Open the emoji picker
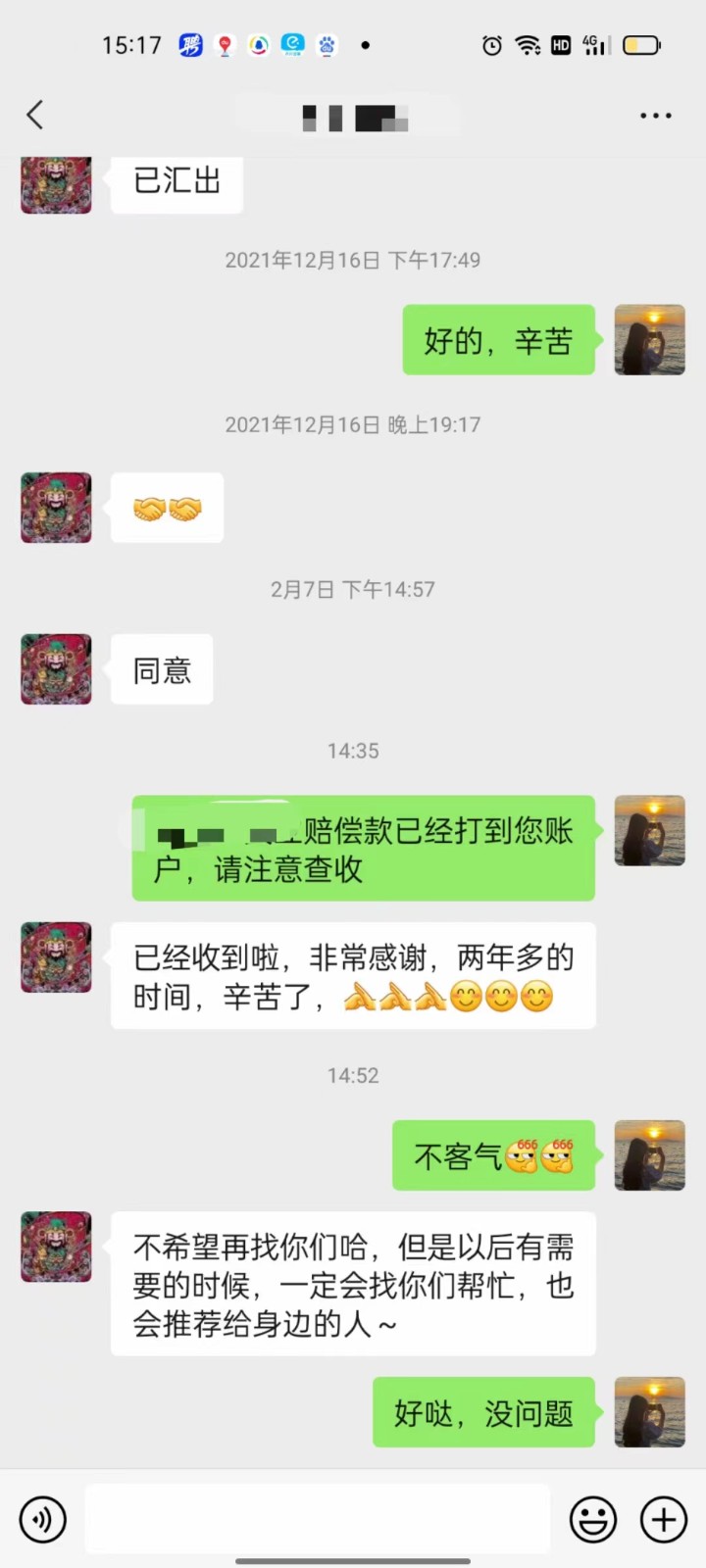 tap(593, 1520)
